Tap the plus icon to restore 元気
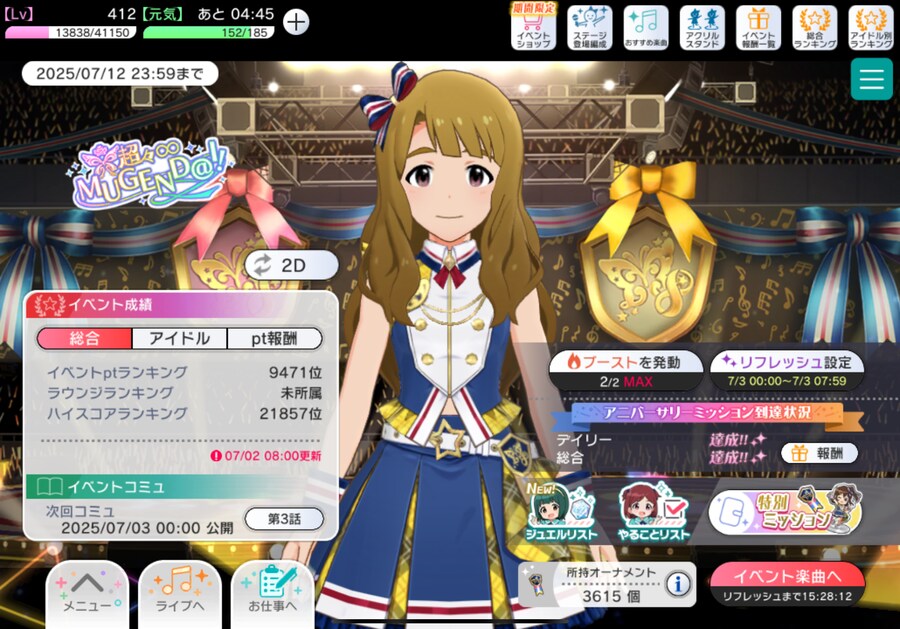This screenshot has width=900, height=629. point(296,20)
